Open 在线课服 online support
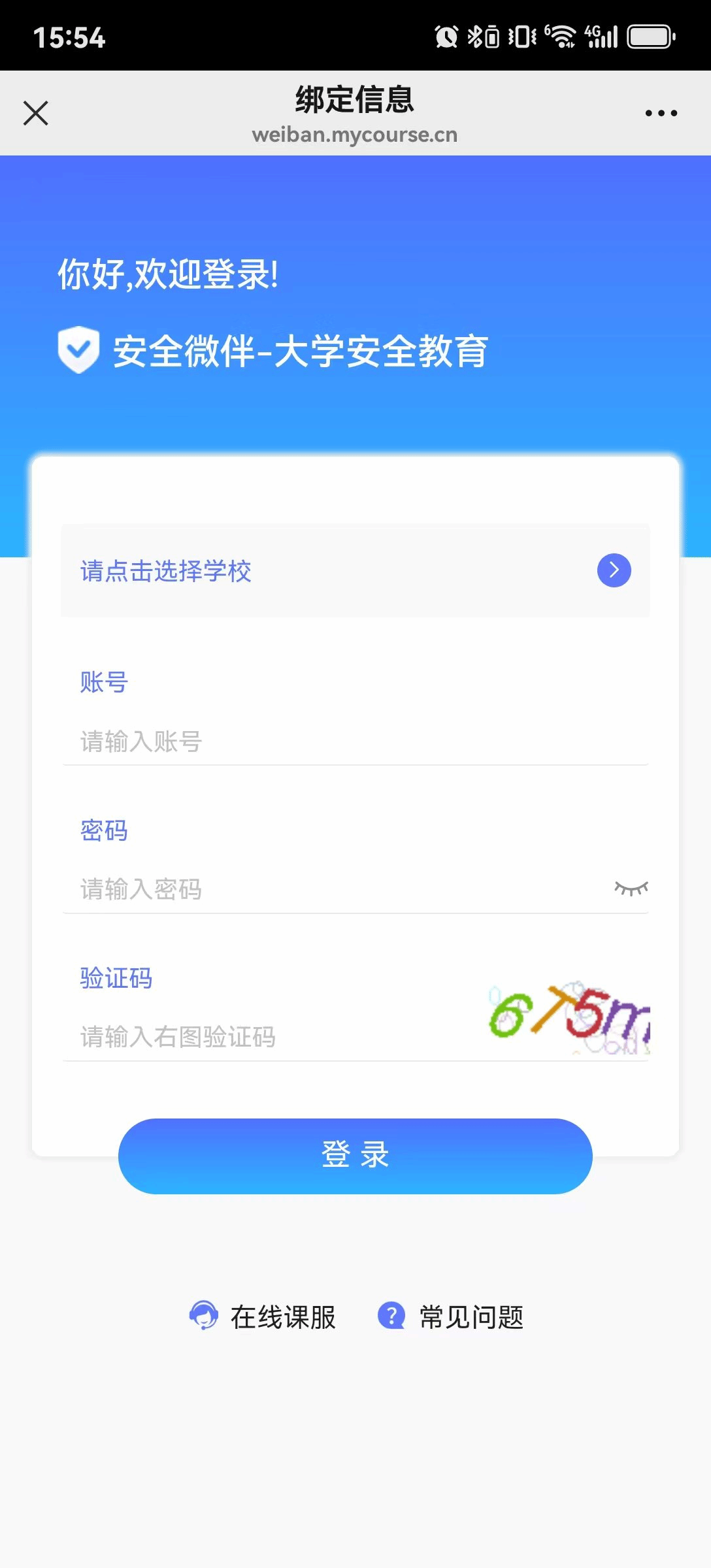 pos(263,1316)
